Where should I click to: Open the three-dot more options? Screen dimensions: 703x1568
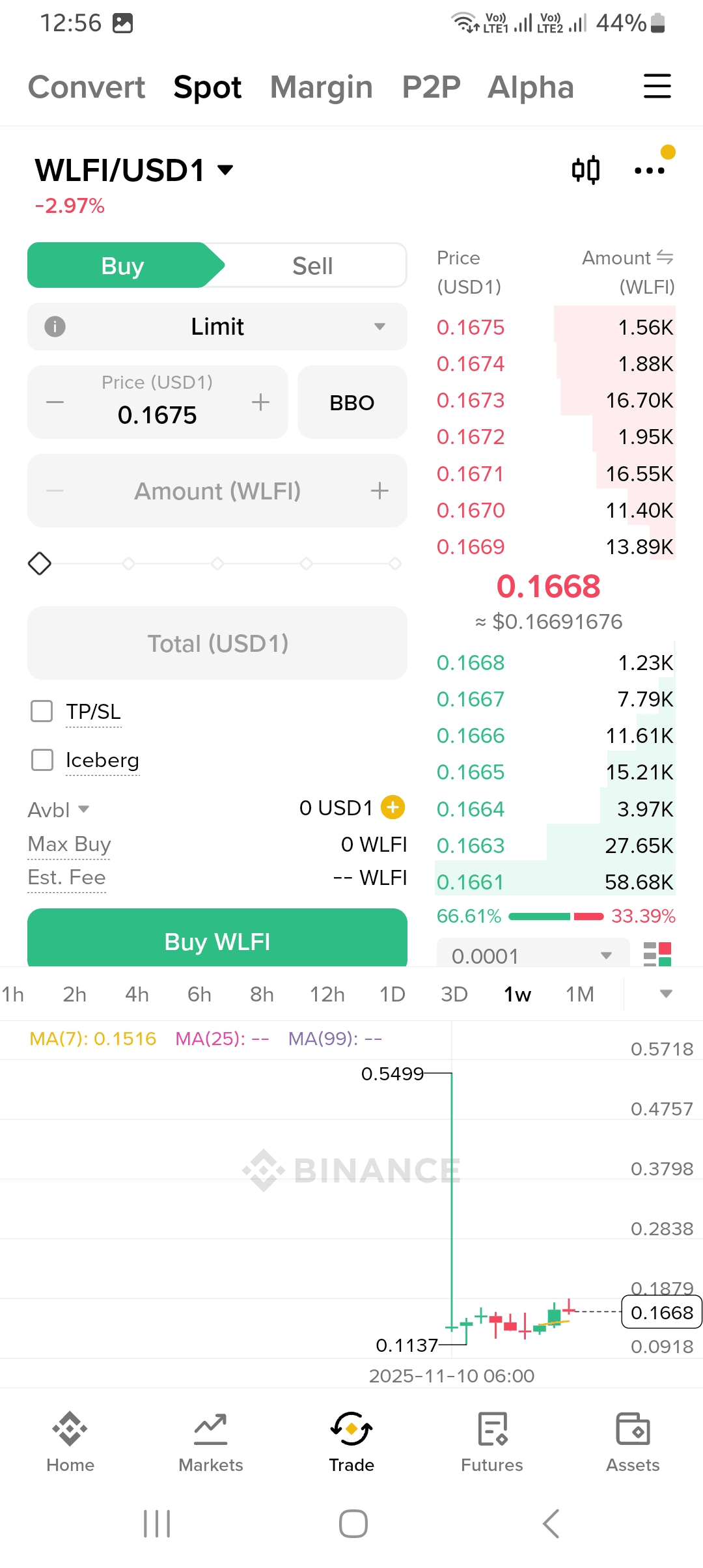649,171
